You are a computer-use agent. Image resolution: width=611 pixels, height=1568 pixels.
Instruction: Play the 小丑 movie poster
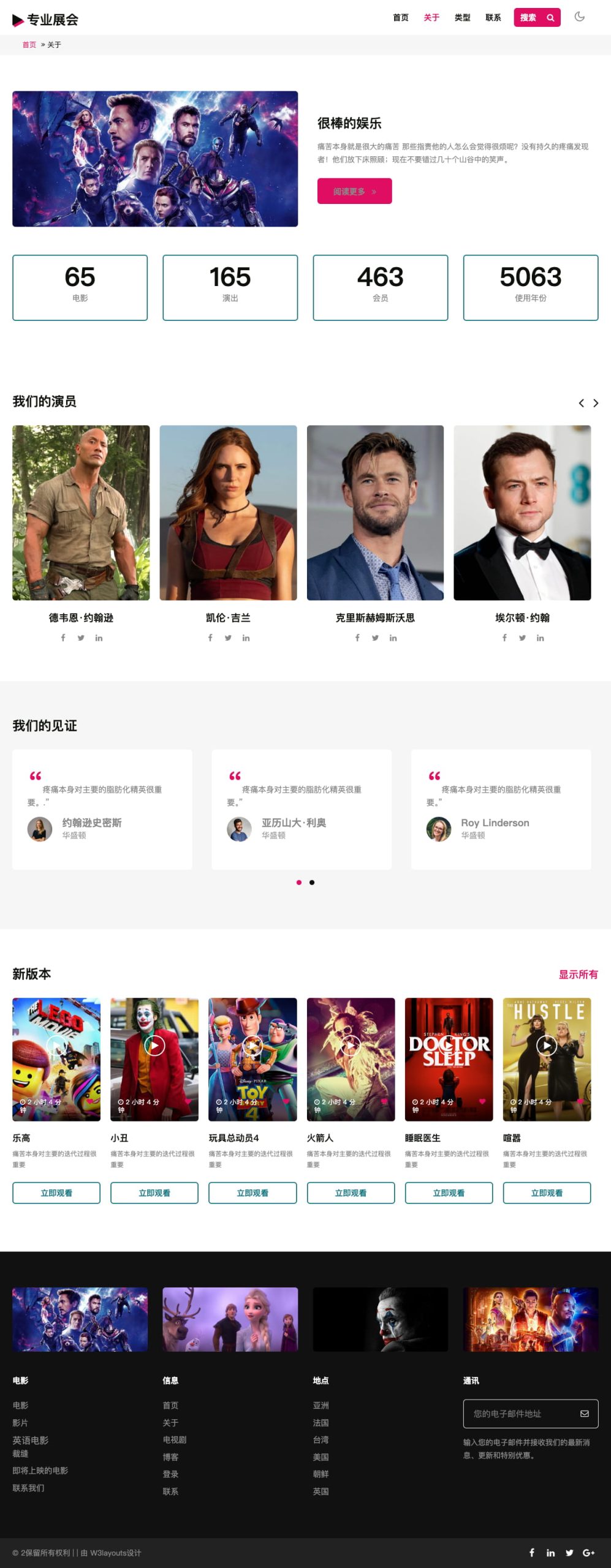[x=154, y=1046]
